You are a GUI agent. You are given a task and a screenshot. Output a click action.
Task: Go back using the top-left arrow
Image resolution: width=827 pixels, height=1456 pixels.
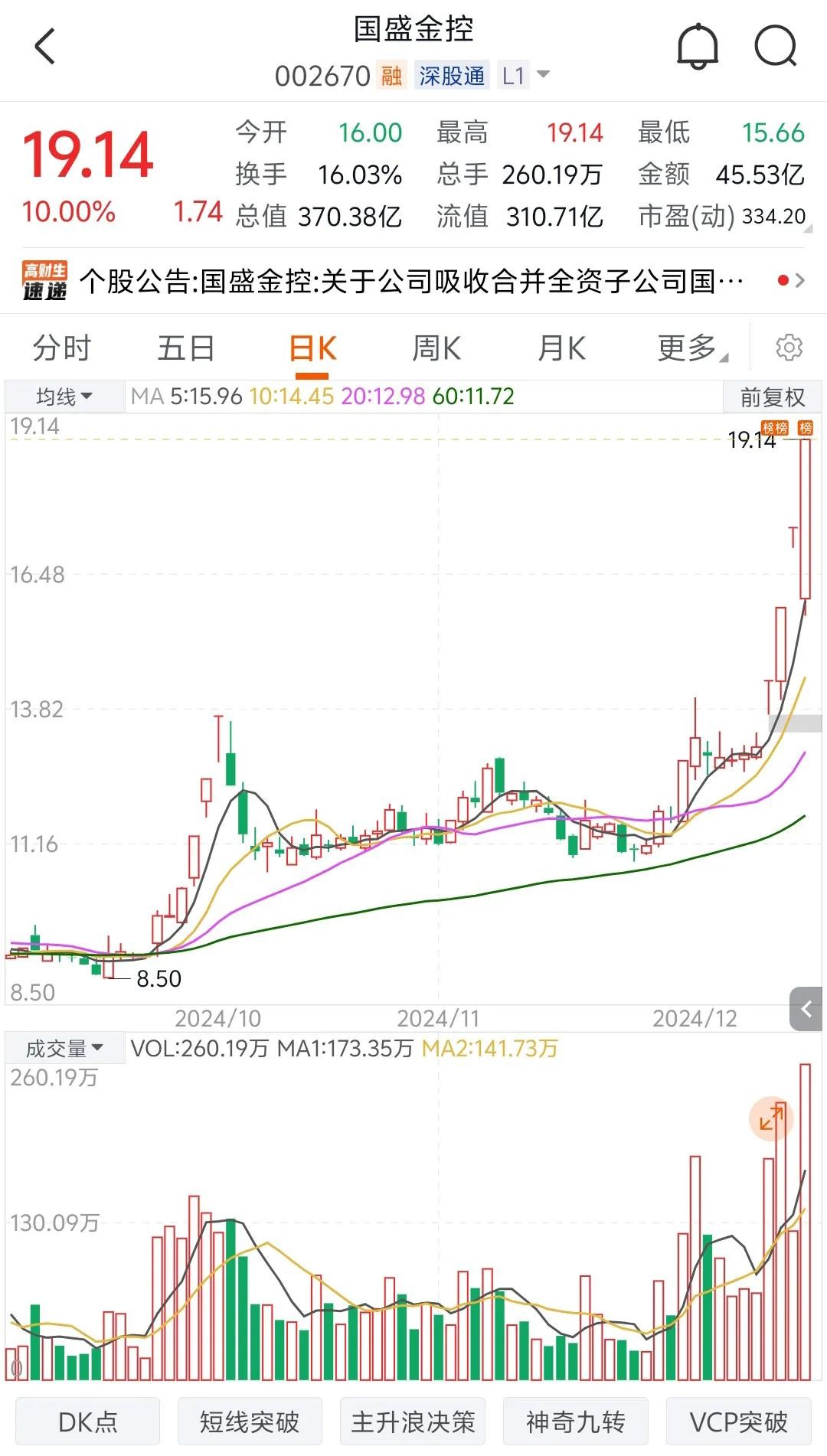tap(46, 47)
